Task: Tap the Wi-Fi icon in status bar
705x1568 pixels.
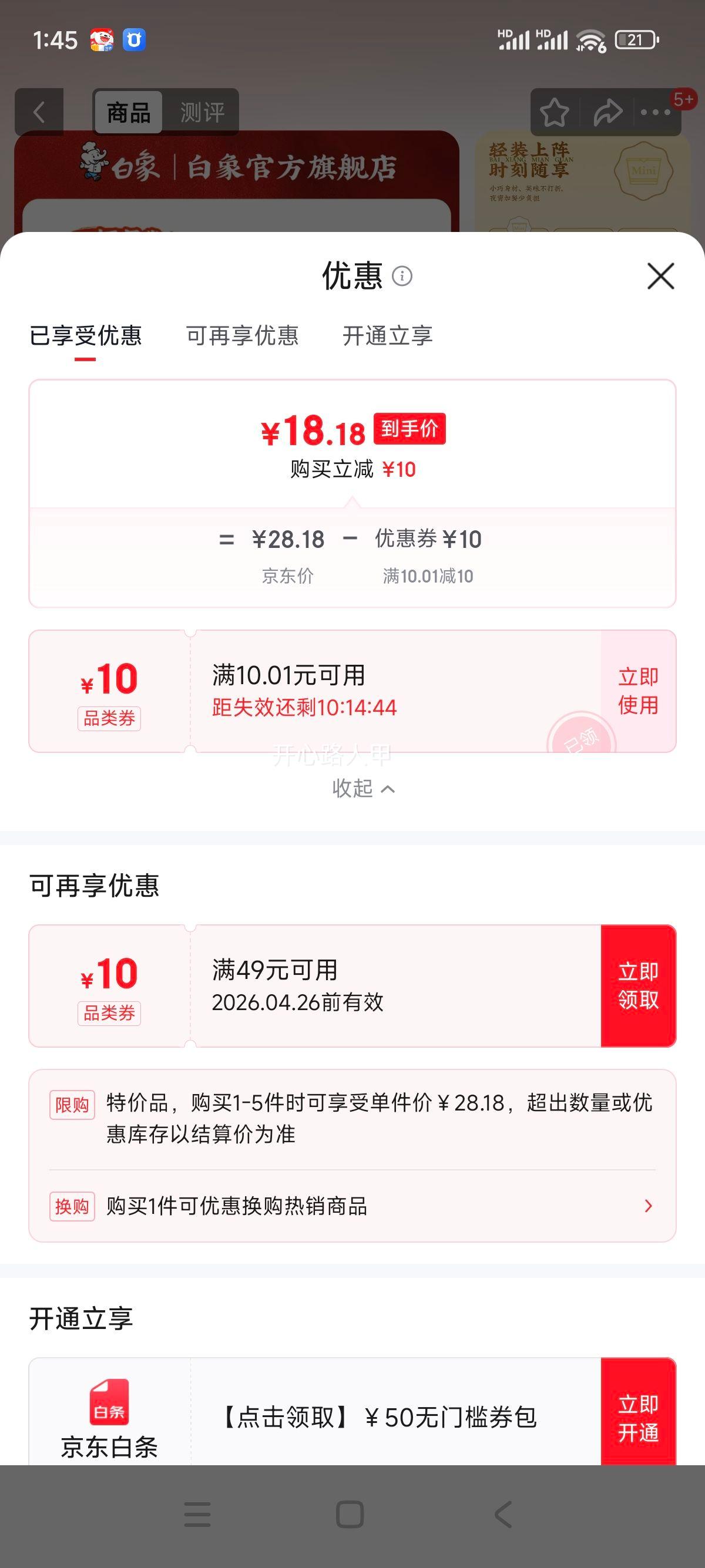Action: pos(589,41)
